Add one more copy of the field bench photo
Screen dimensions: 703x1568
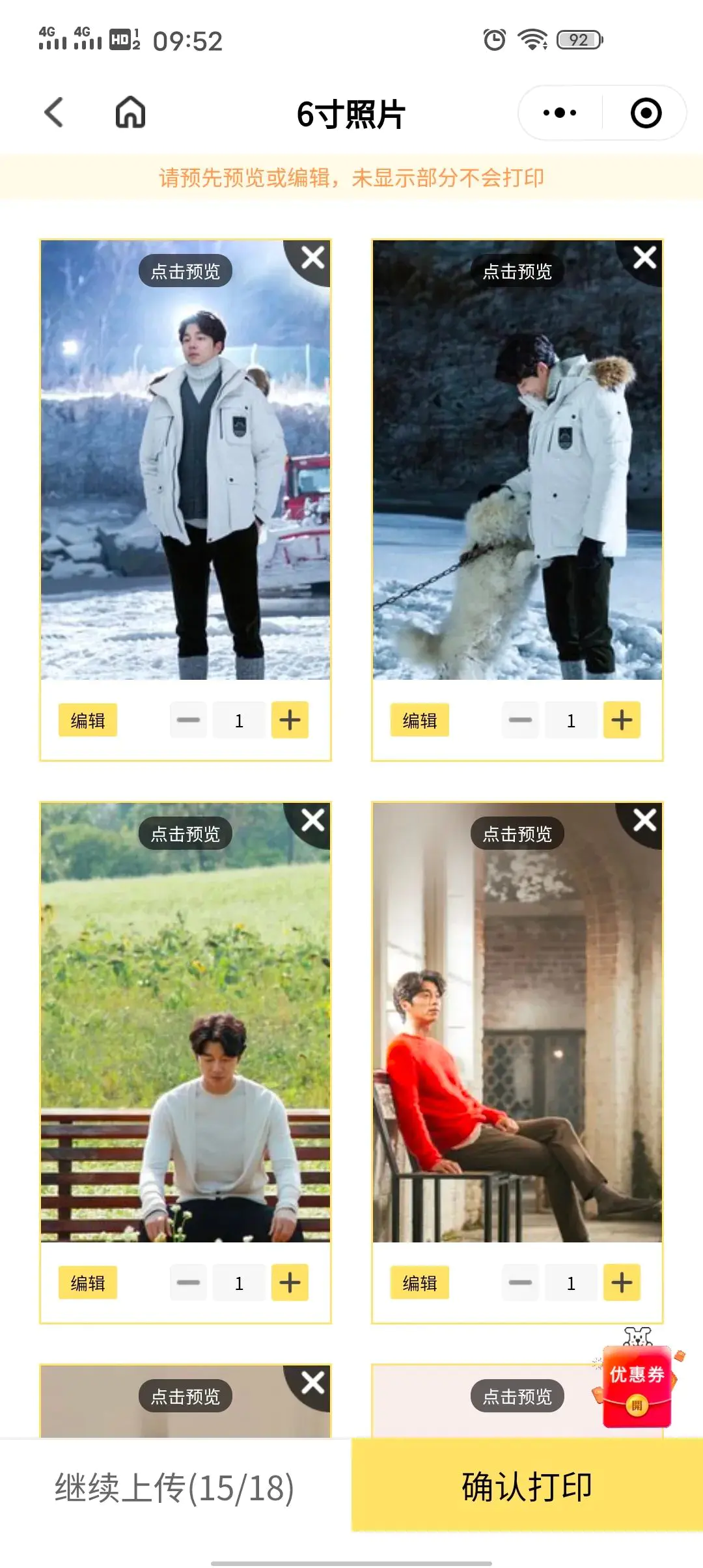(x=290, y=1283)
